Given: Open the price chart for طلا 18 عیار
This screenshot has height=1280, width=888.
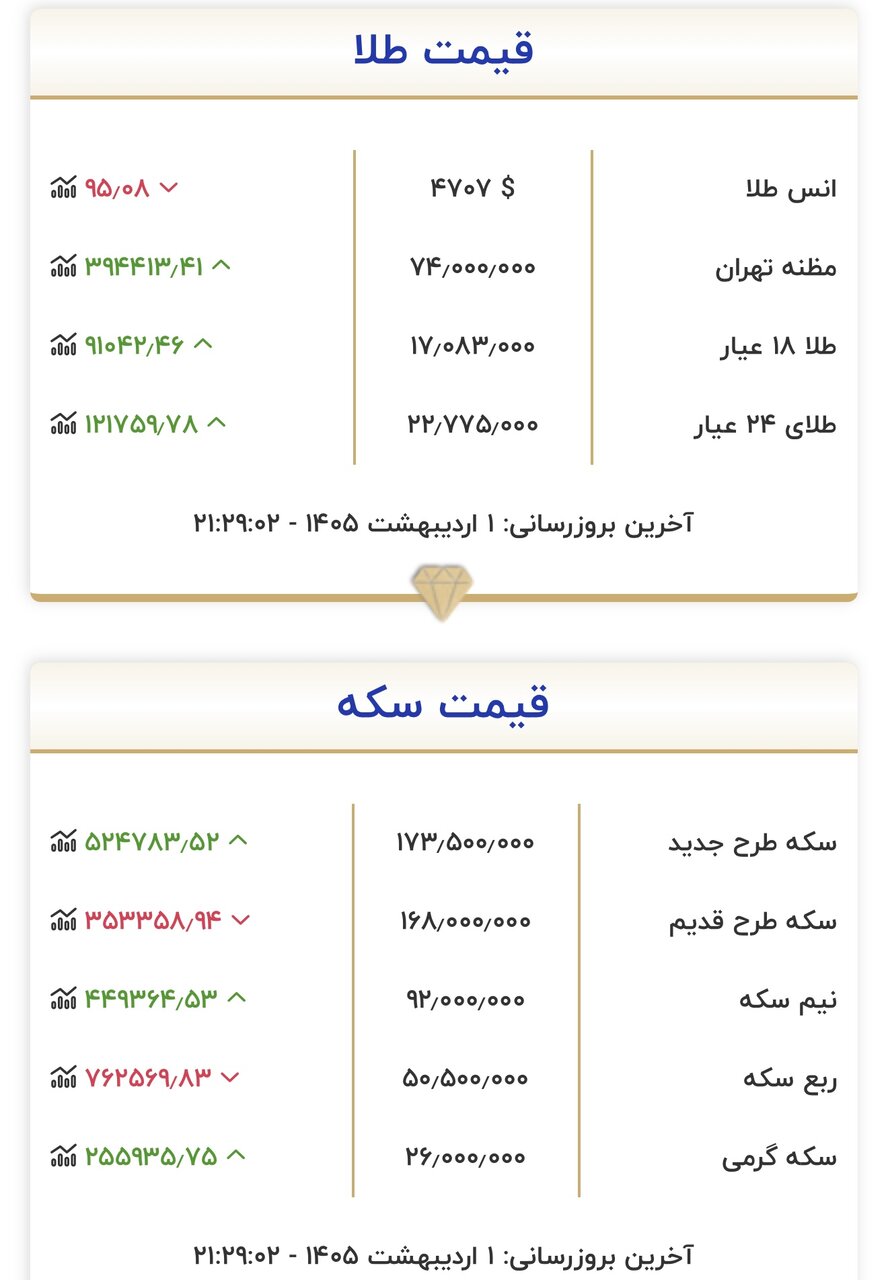Looking at the screenshot, I should [x=63, y=346].
